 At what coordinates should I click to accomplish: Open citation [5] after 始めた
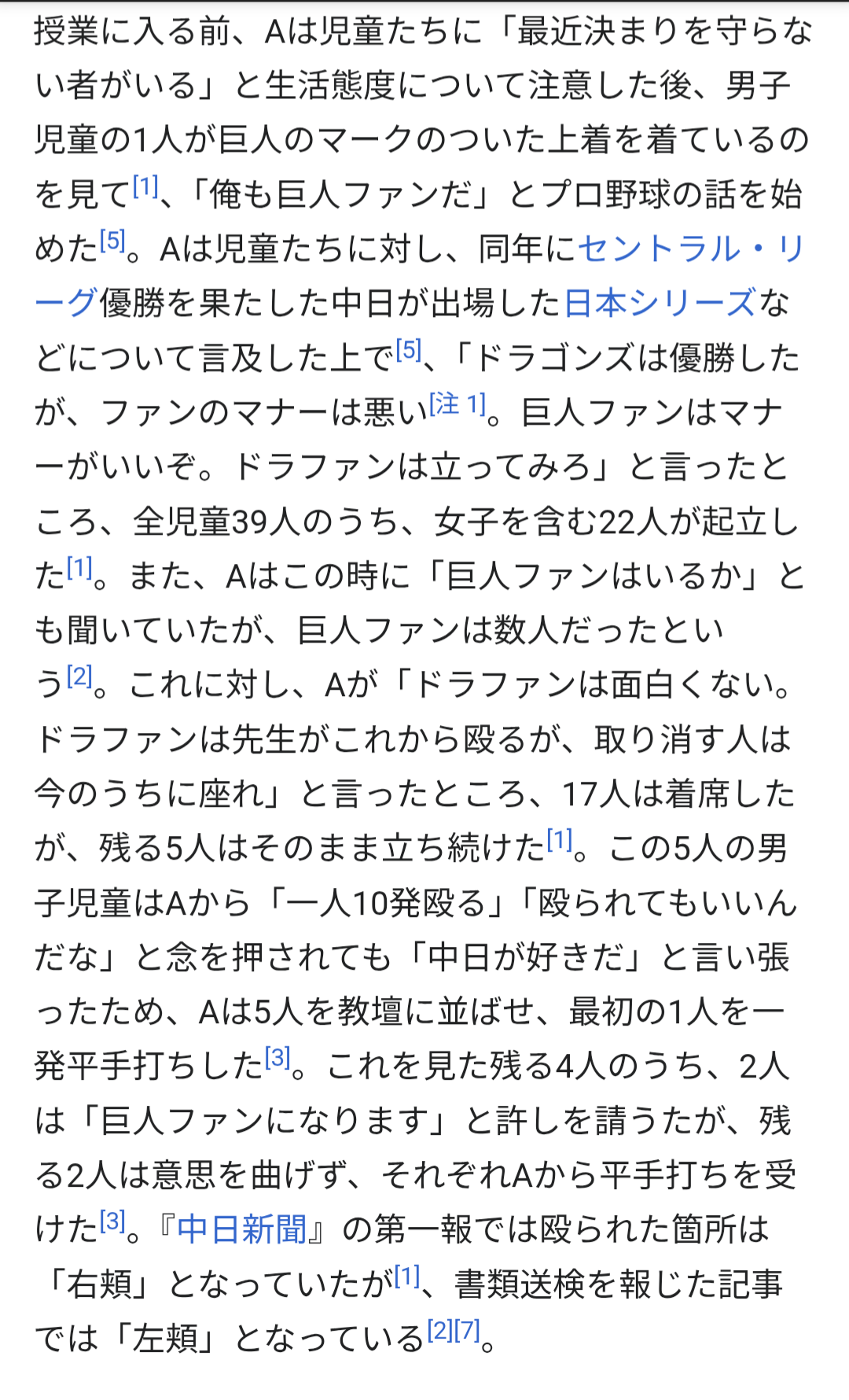(x=112, y=241)
